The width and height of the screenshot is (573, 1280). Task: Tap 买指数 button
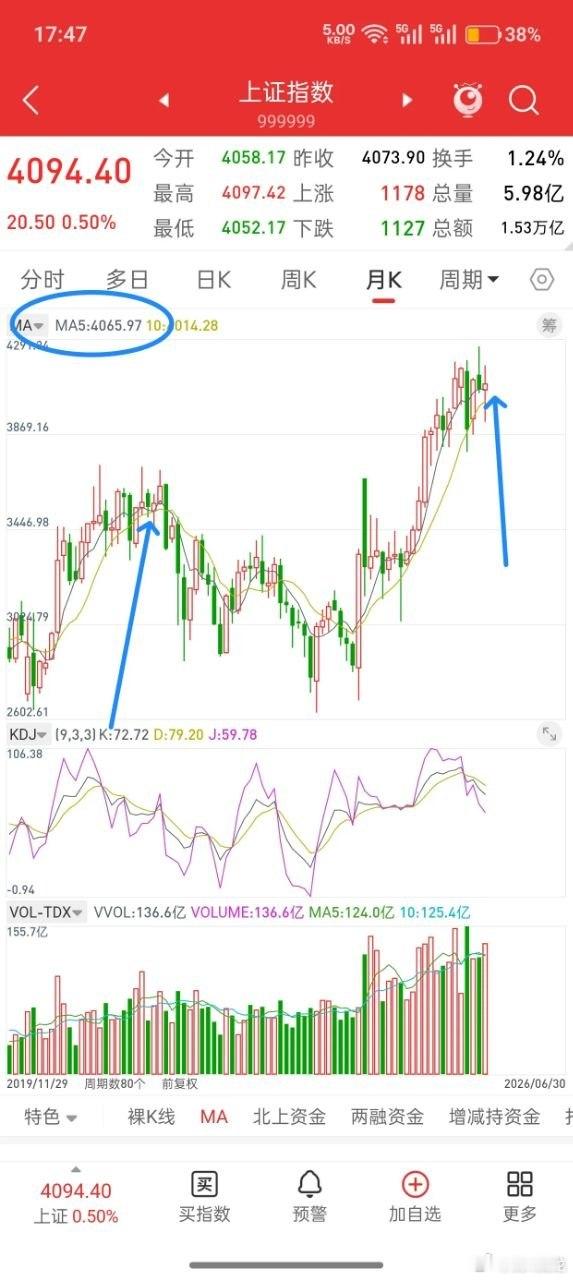[204, 1197]
